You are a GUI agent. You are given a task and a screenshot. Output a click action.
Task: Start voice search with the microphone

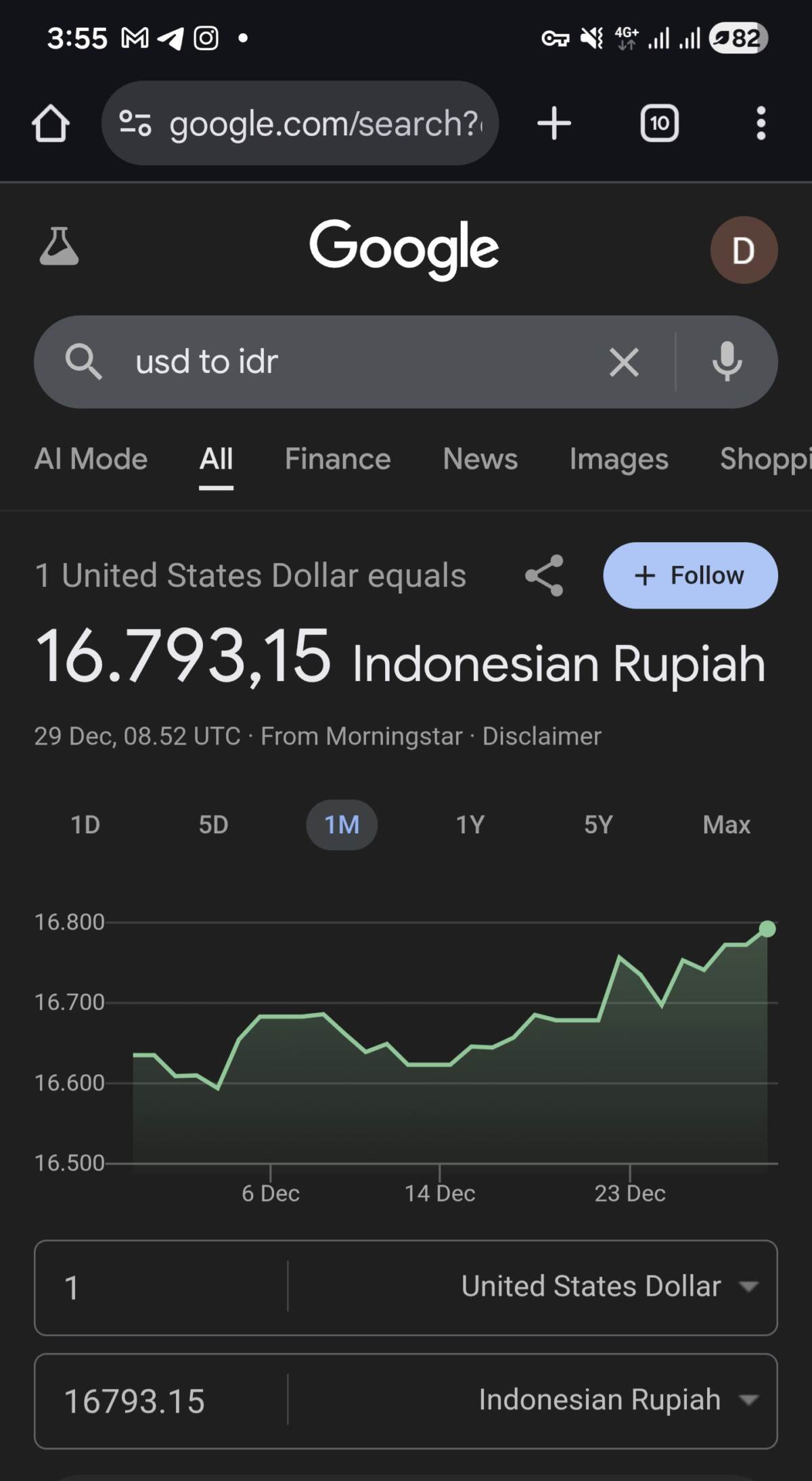[x=727, y=362]
